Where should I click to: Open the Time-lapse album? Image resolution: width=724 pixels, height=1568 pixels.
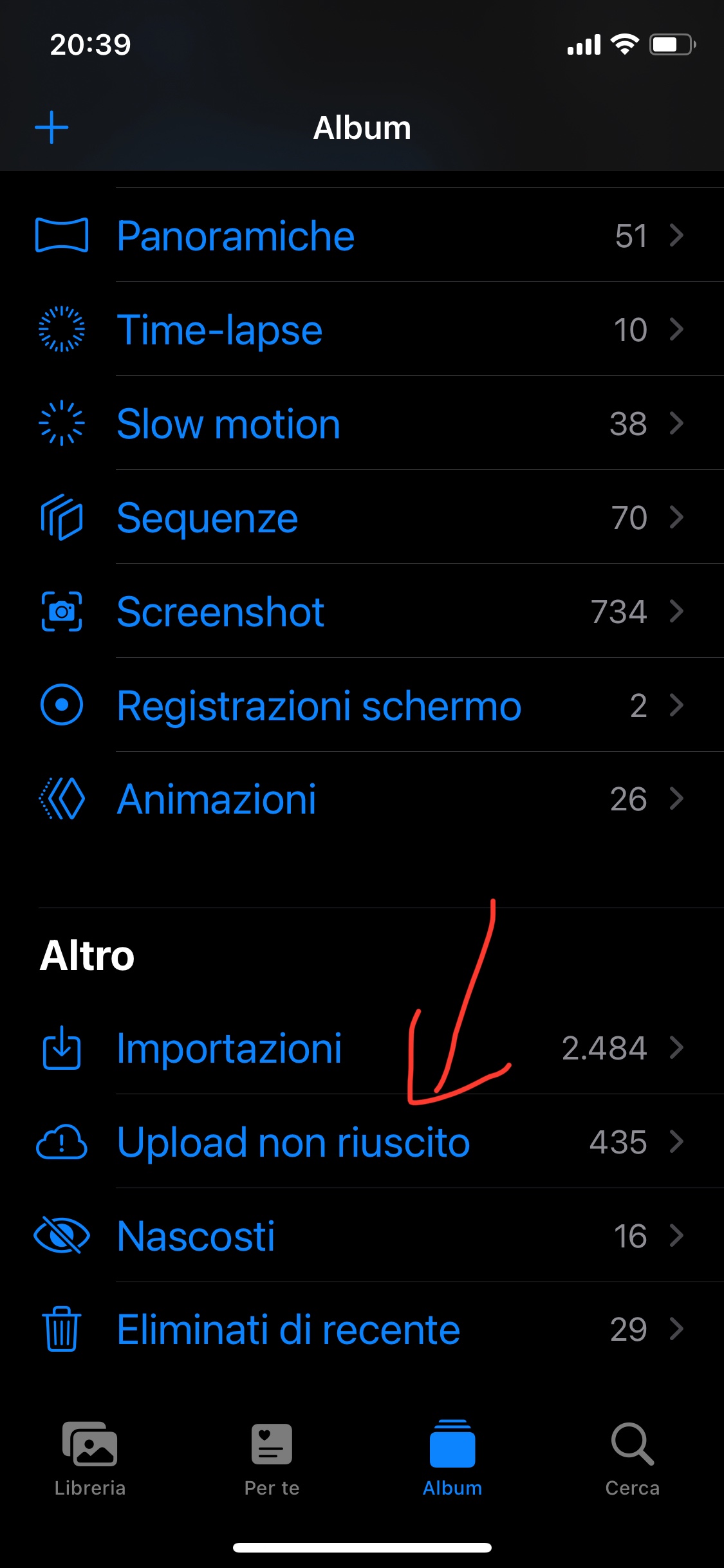click(x=362, y=329)
